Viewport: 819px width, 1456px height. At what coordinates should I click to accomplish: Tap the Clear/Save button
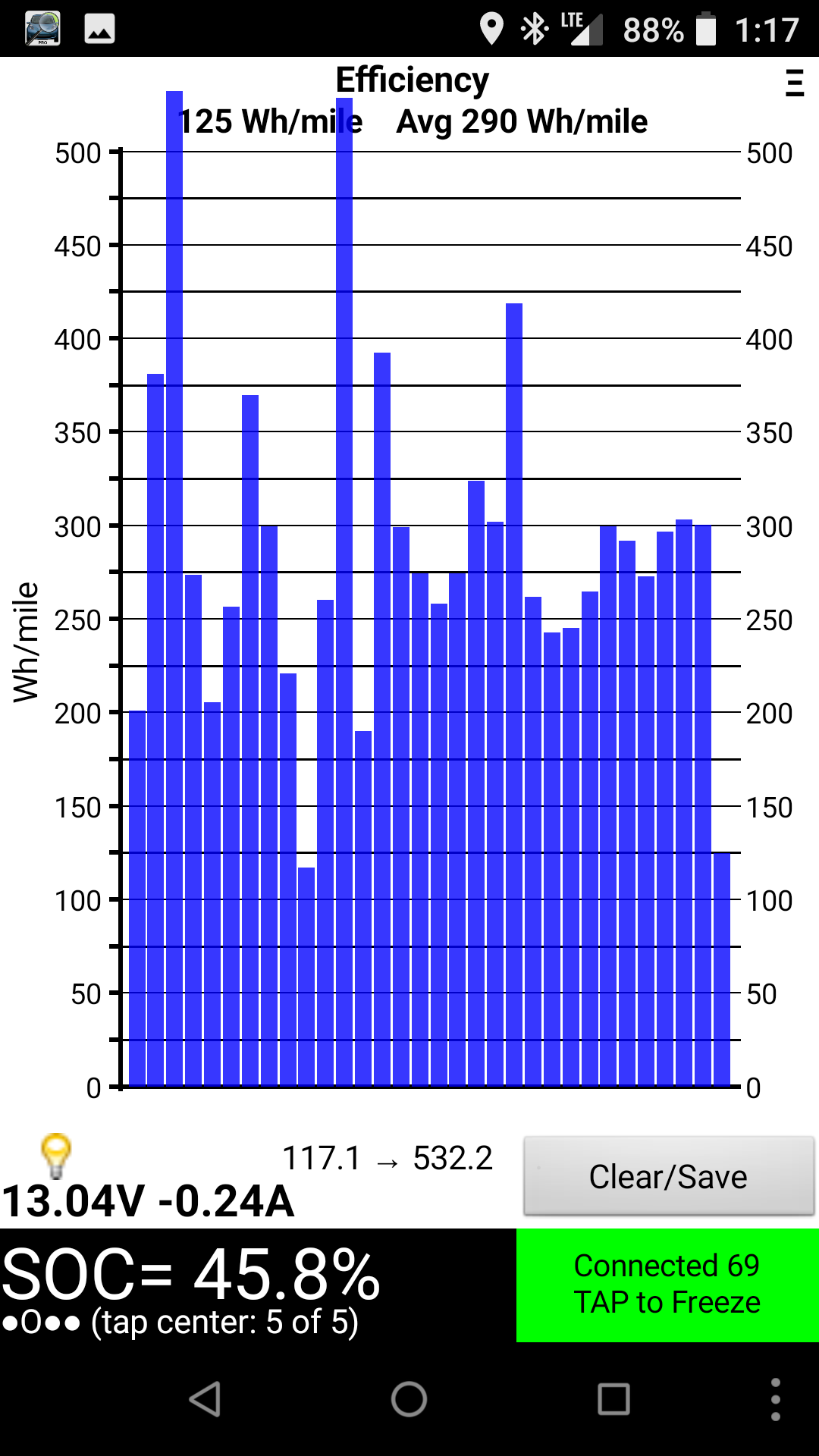668,1177
